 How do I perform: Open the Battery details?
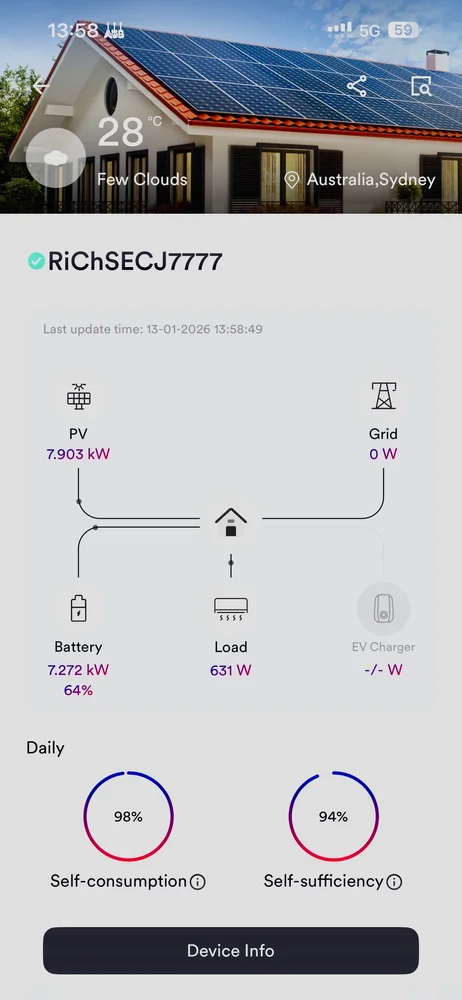click(78, 608)
